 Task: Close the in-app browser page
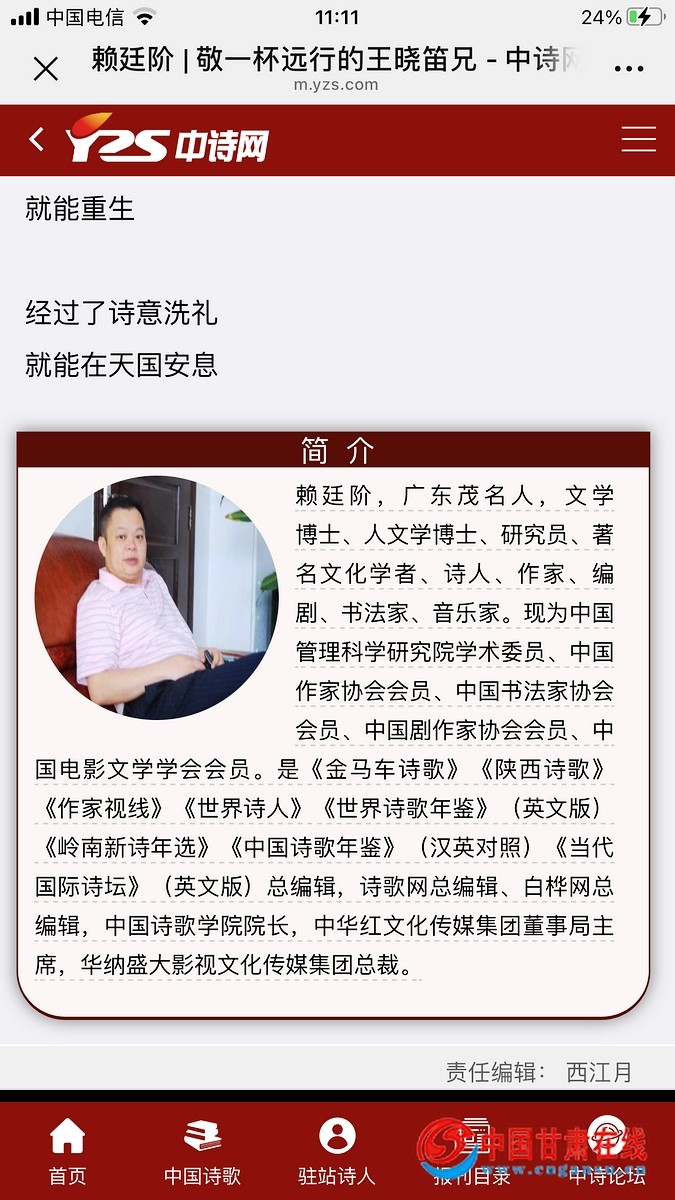pos(46,68)
